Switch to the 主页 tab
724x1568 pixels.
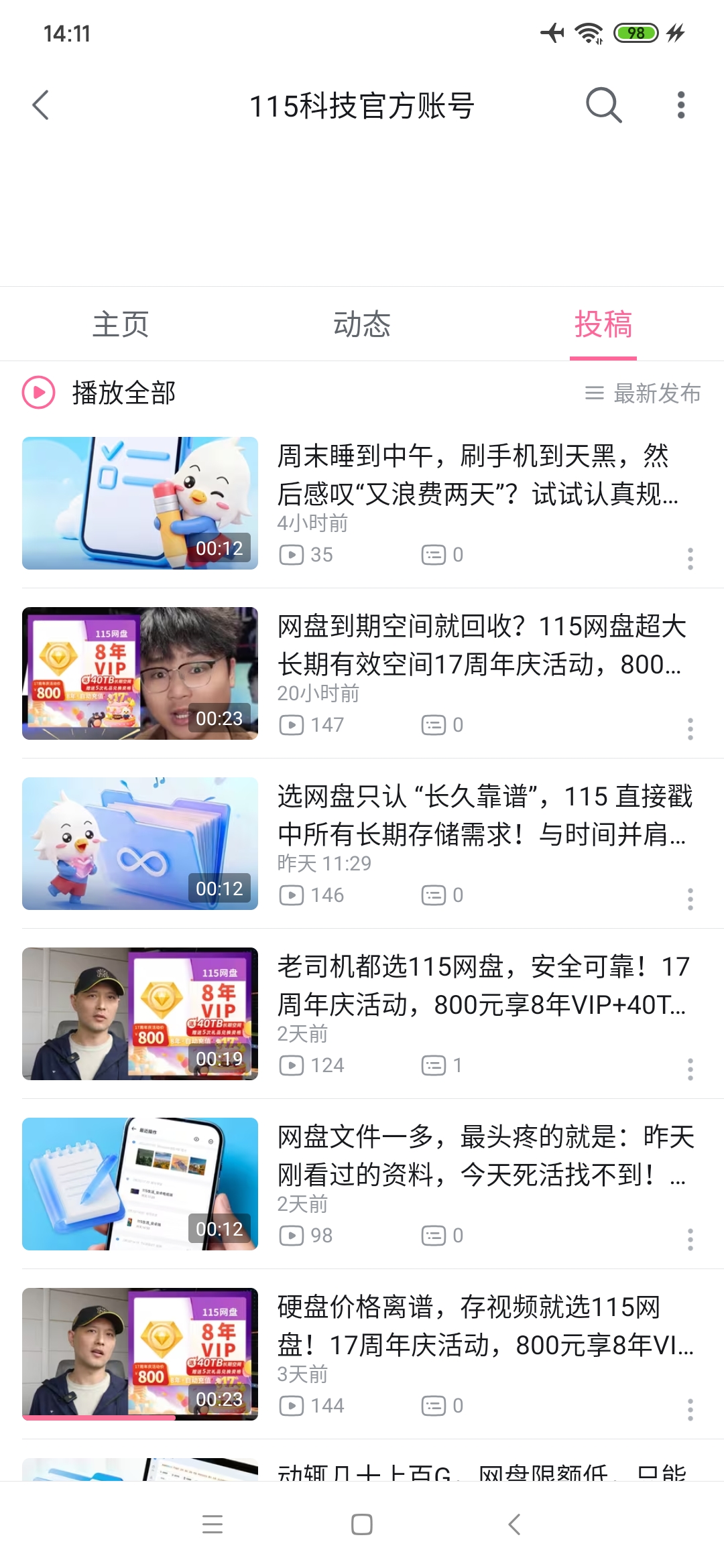[x=121, y=324]
